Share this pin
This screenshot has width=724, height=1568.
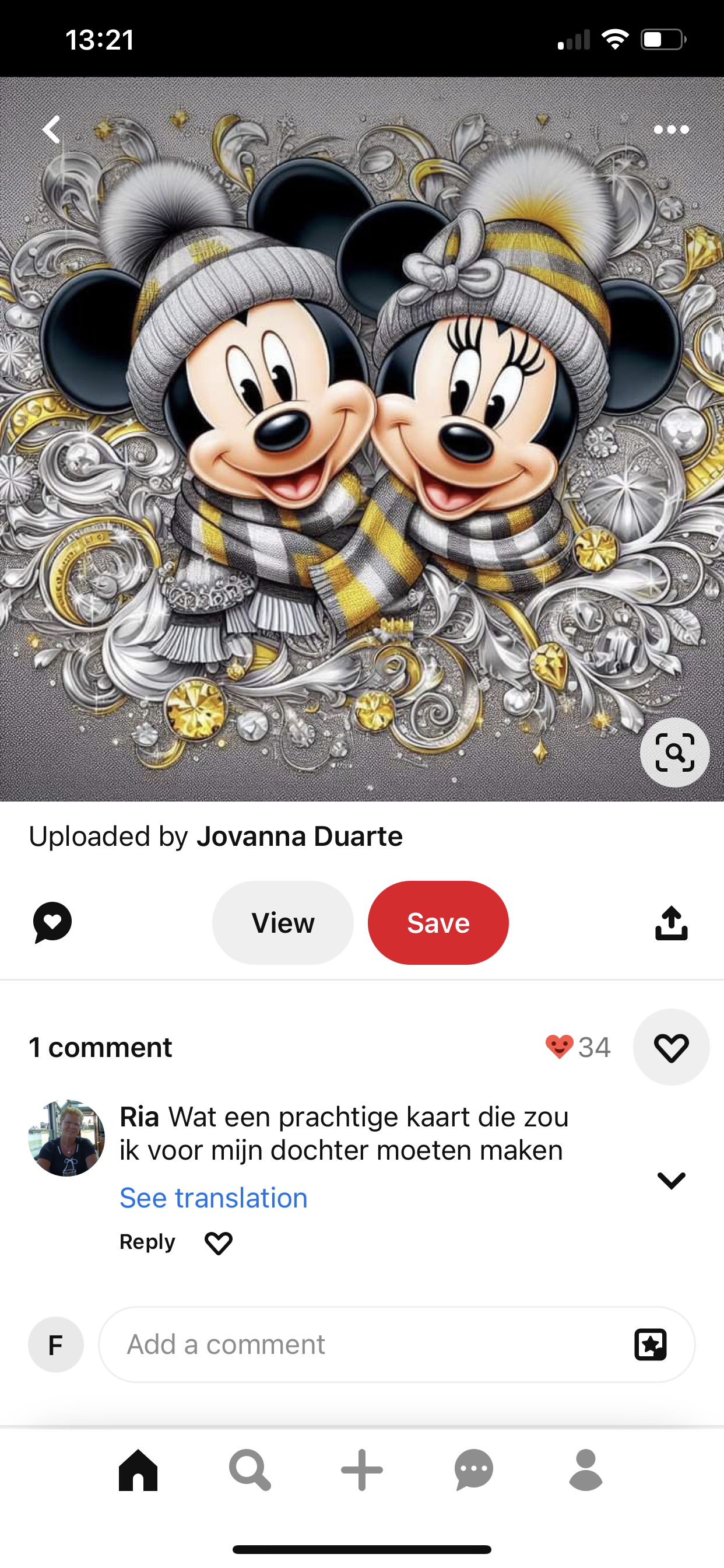click(x=671, y=923)
